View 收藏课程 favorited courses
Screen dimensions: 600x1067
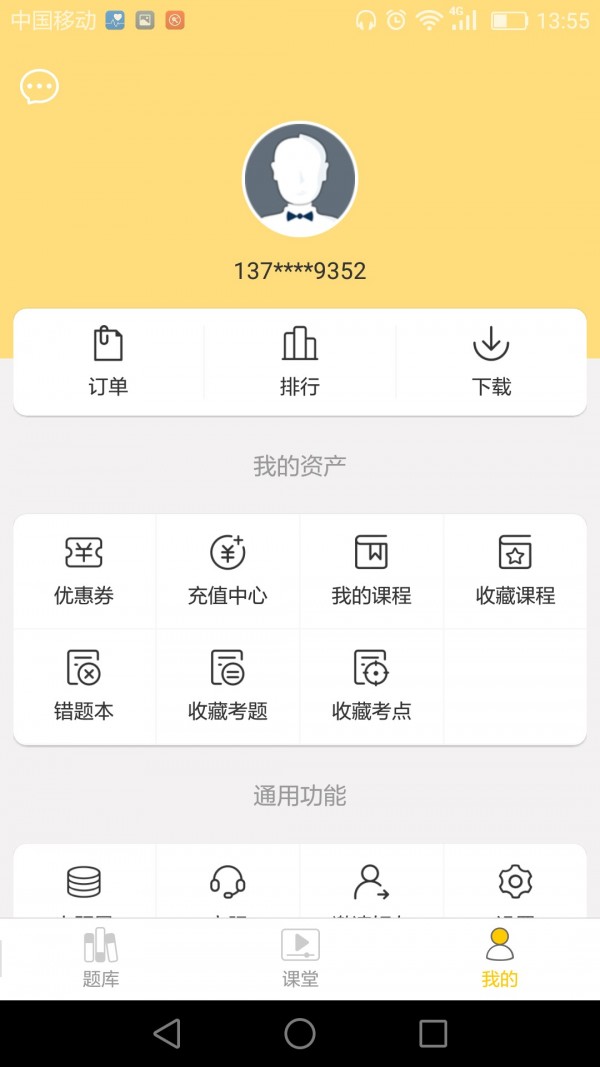pyautogui.click(x=515, y=571)
